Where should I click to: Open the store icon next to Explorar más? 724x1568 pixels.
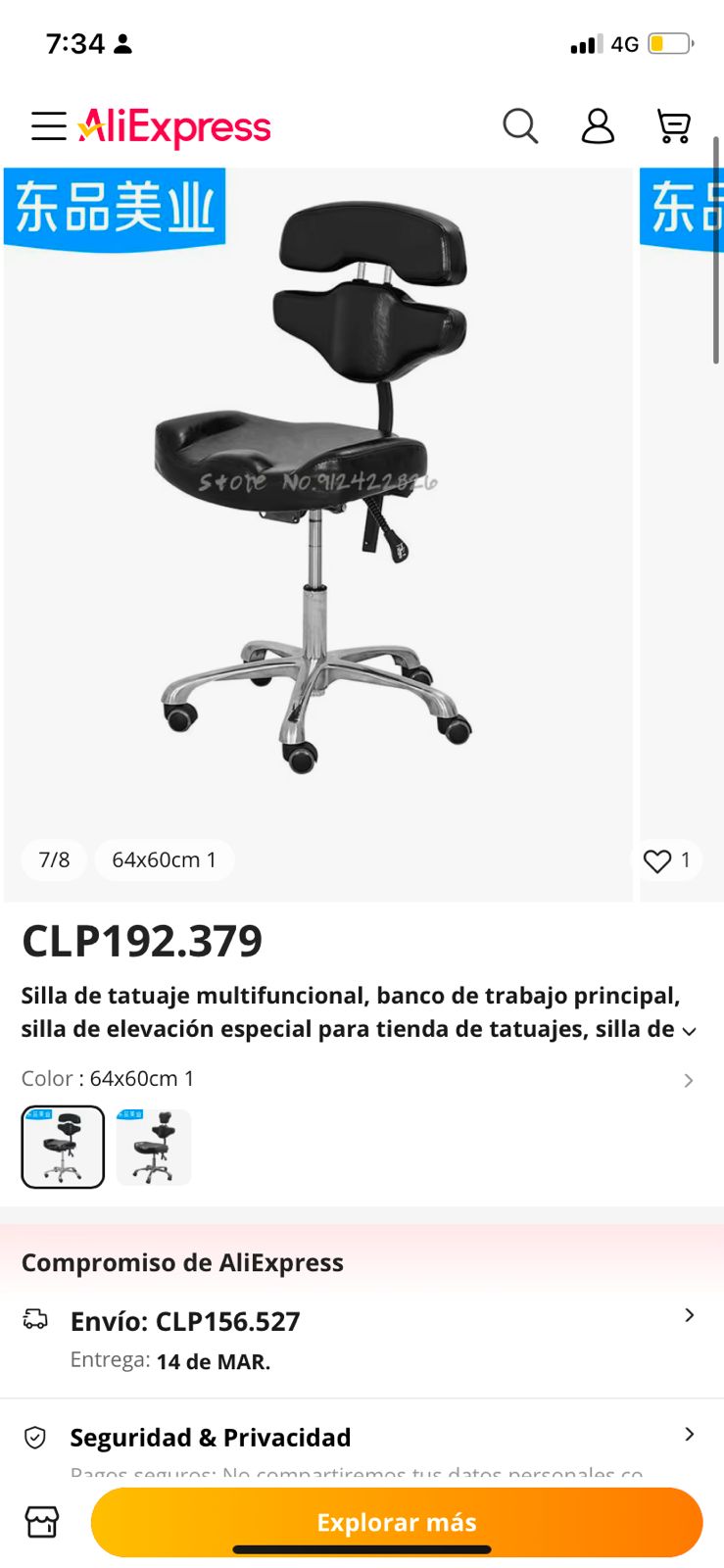pyautogui.click(x=40, y=1522)
